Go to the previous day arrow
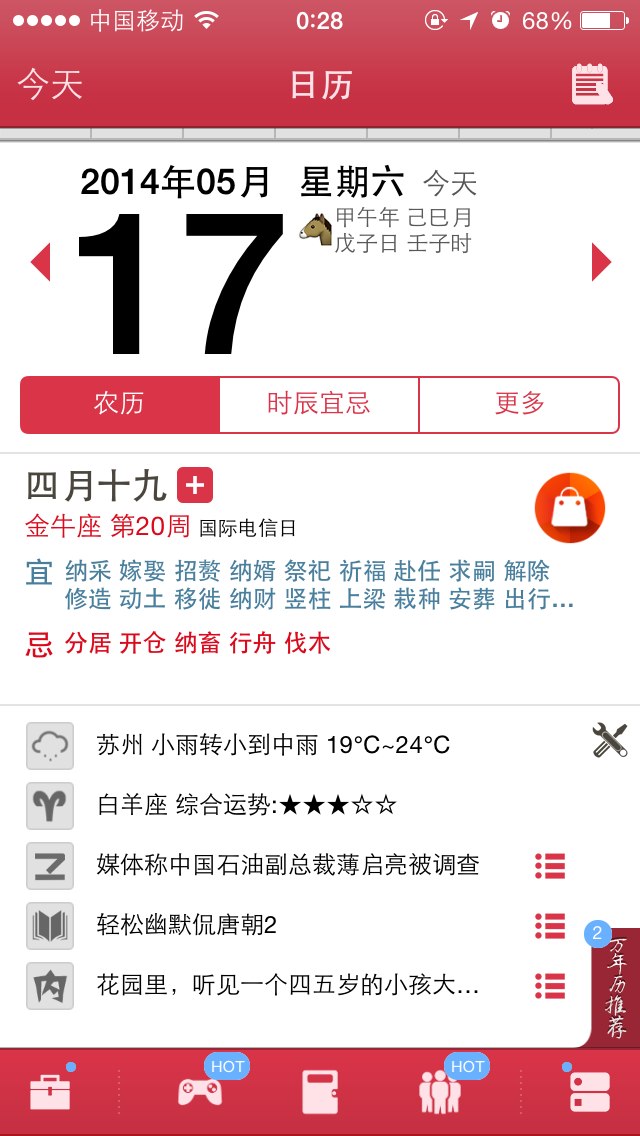 (41, 262)
